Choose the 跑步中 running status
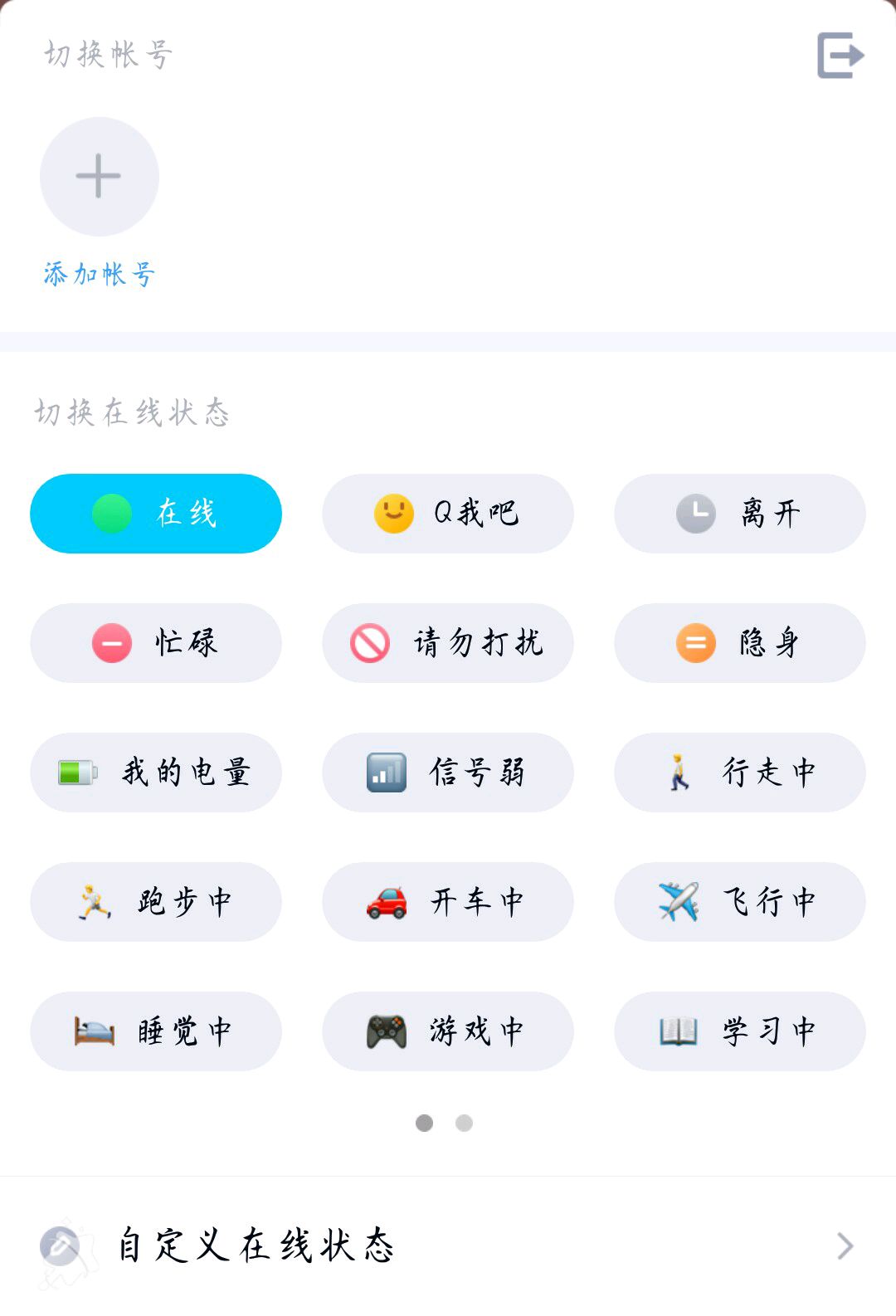The image size is (896, 1316). point(156,902)
